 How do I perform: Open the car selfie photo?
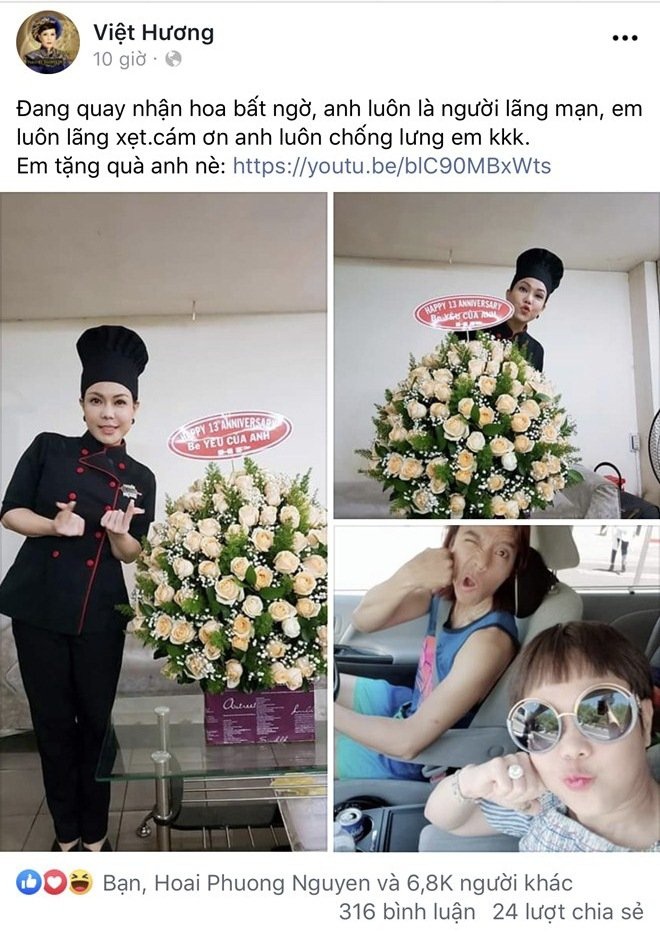[496, 688]
